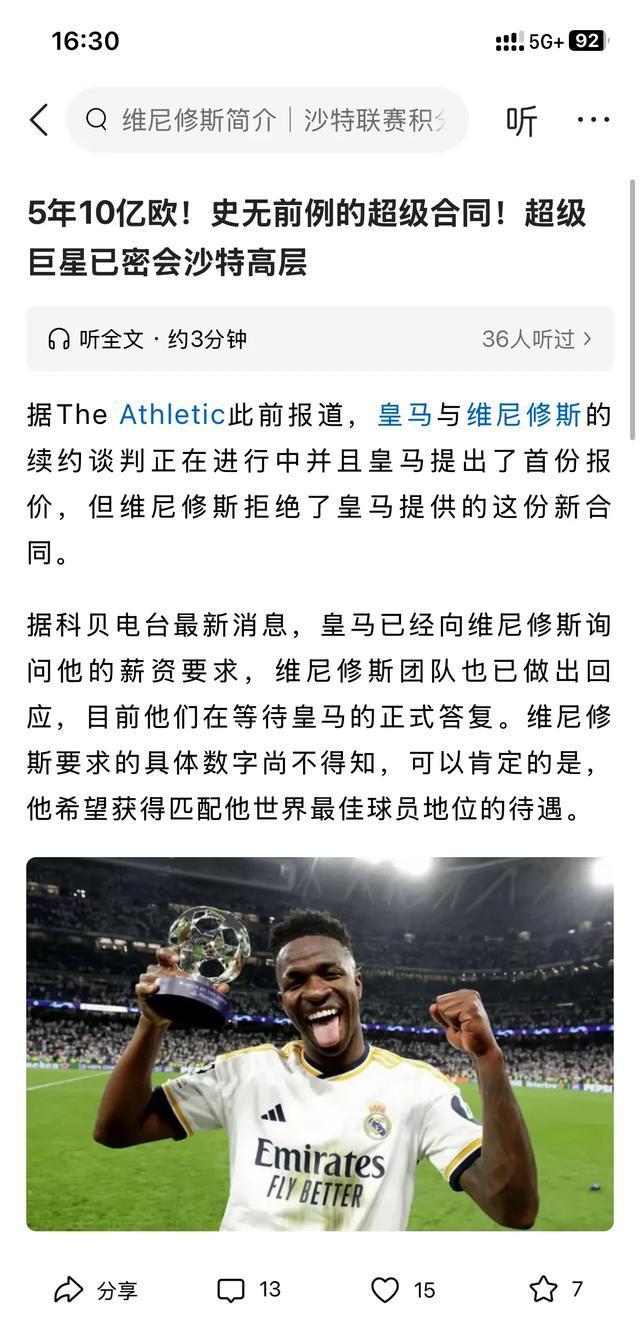The height and width of the screenshot is (1335, 640).
Task: Favorite this article with the star
Action: 556,1290
